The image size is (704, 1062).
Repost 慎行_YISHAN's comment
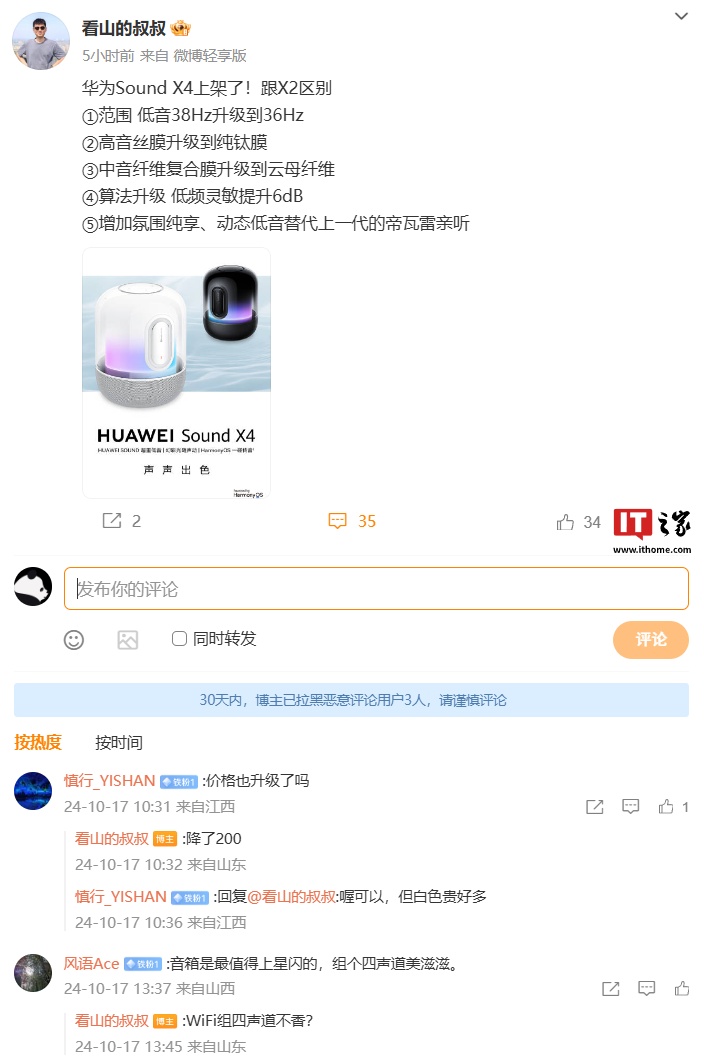(x=594, y=806)
